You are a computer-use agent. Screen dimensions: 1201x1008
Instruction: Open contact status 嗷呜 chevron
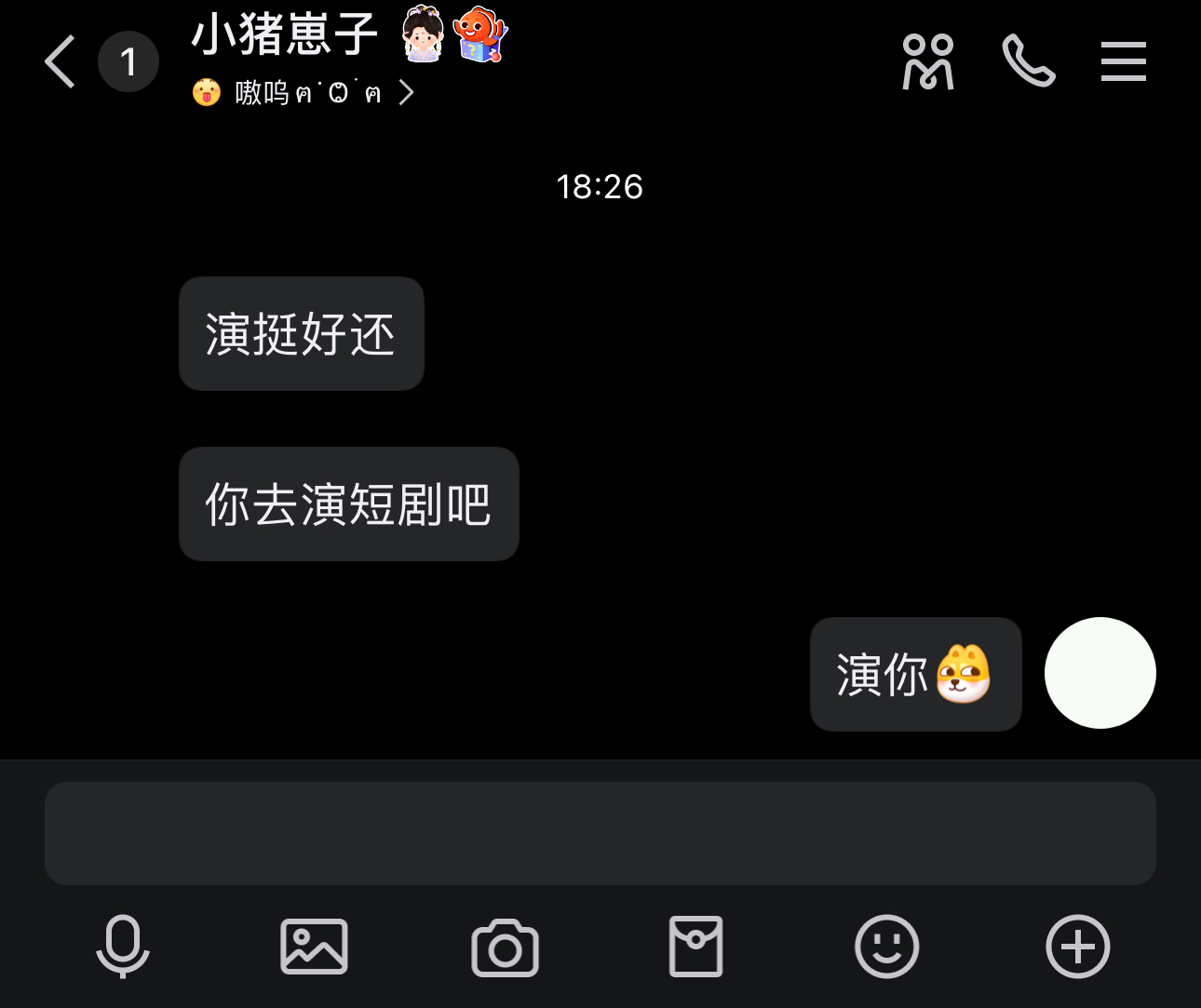tap(406, 92)
